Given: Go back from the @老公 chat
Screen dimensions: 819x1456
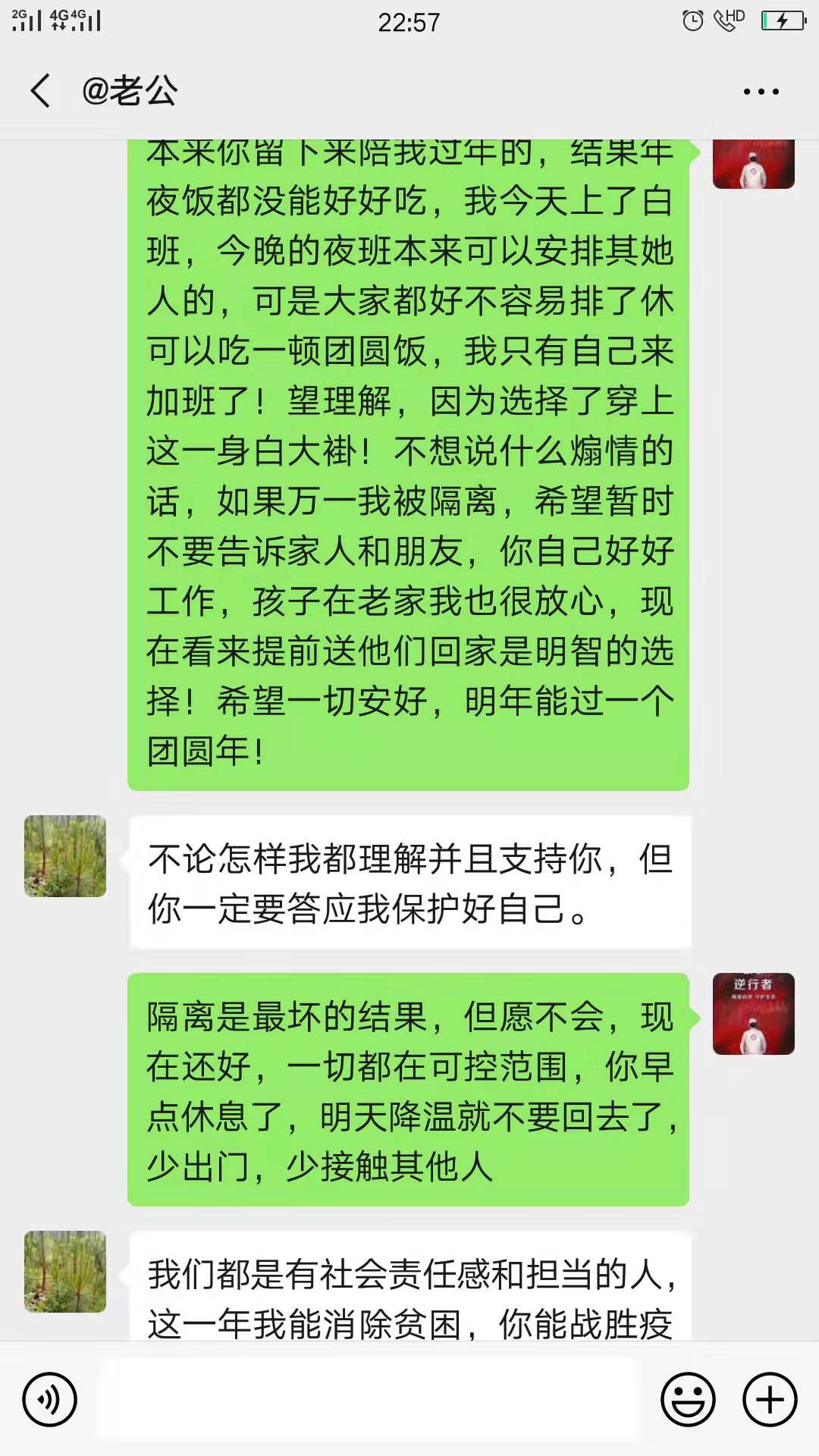Looking at the screenshot, I should point(41,91).
